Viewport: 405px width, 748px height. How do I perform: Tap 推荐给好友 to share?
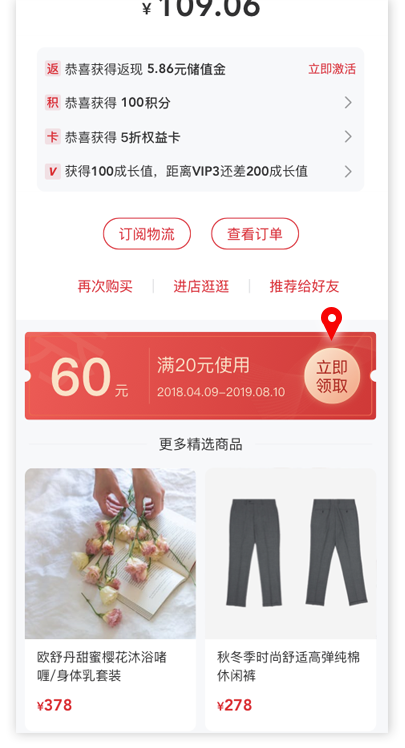304,286
